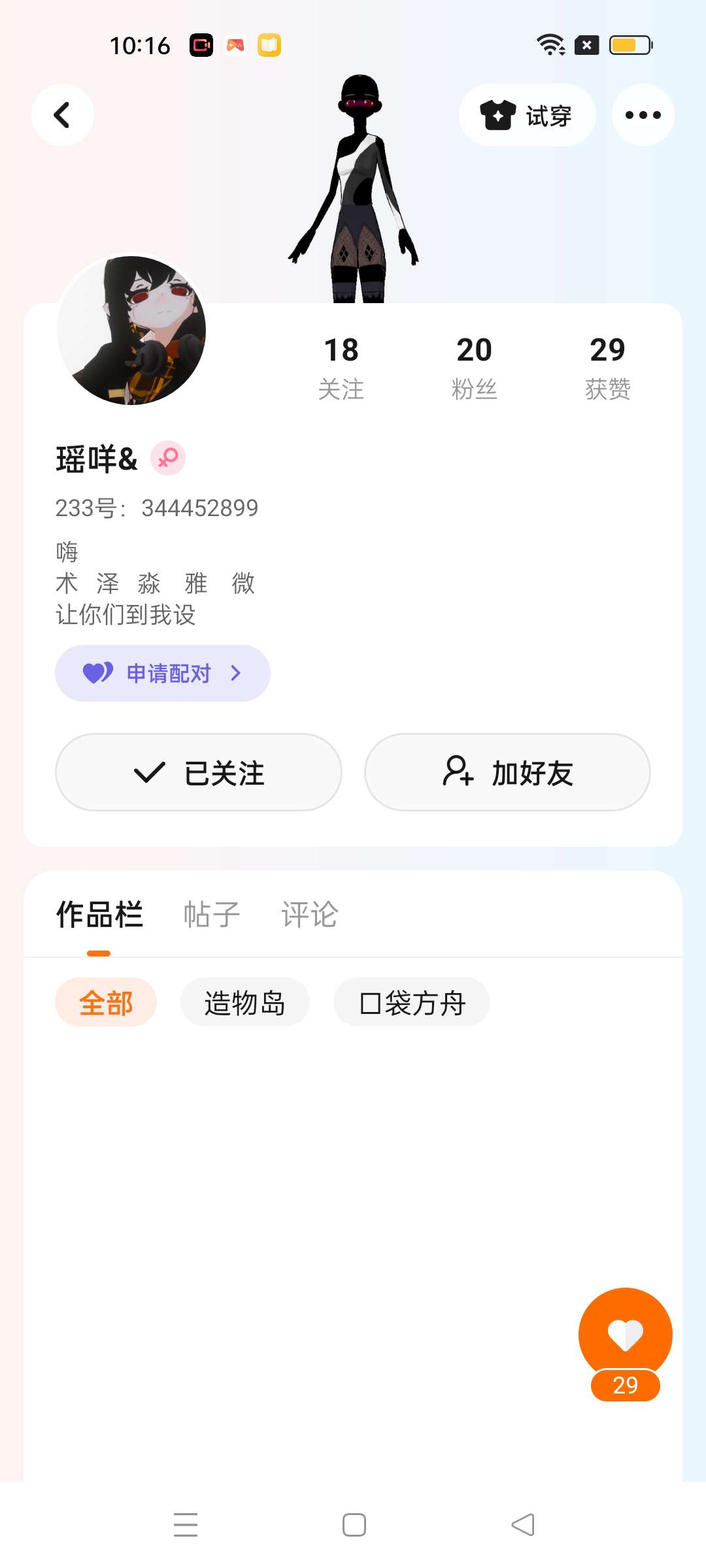The height and width of the screenshot is (1568, 706).
Task: View the 关注 following list
Action: (x=341, y=367)
